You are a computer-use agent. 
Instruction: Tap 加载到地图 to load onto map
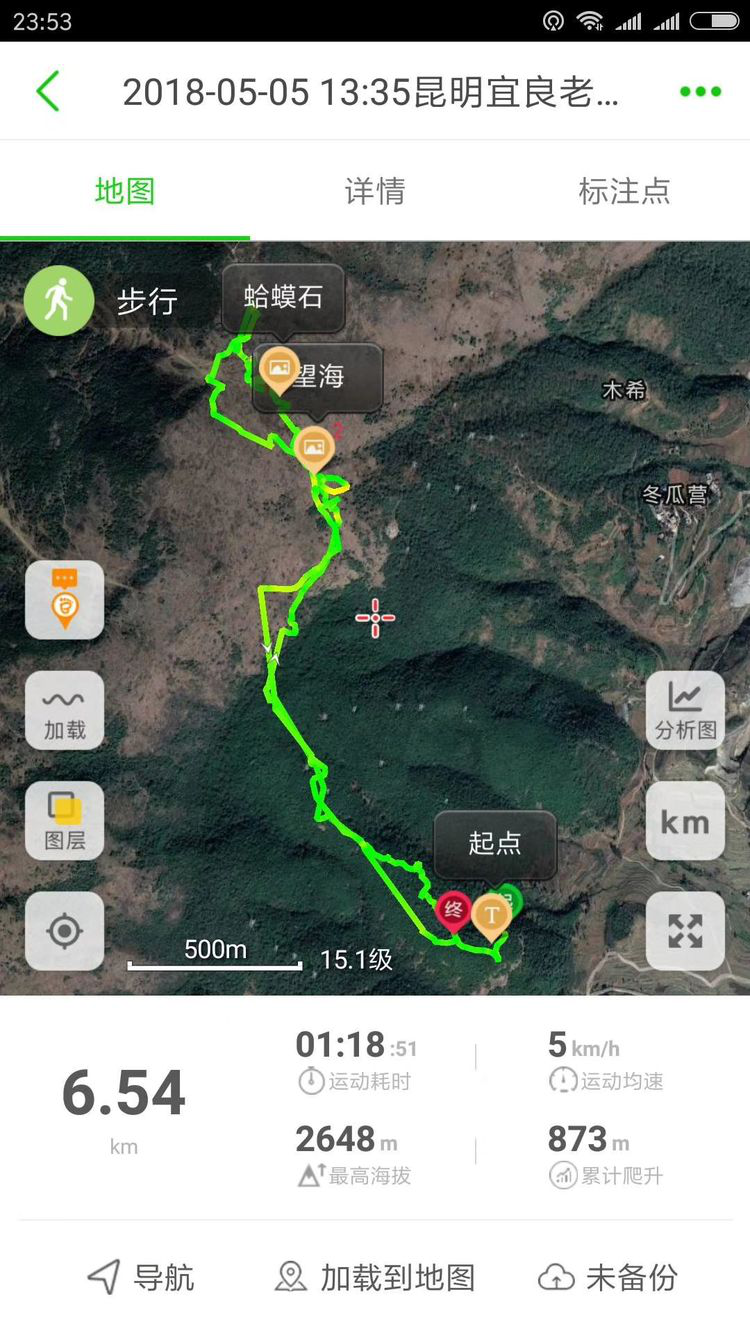(375, 1277)
